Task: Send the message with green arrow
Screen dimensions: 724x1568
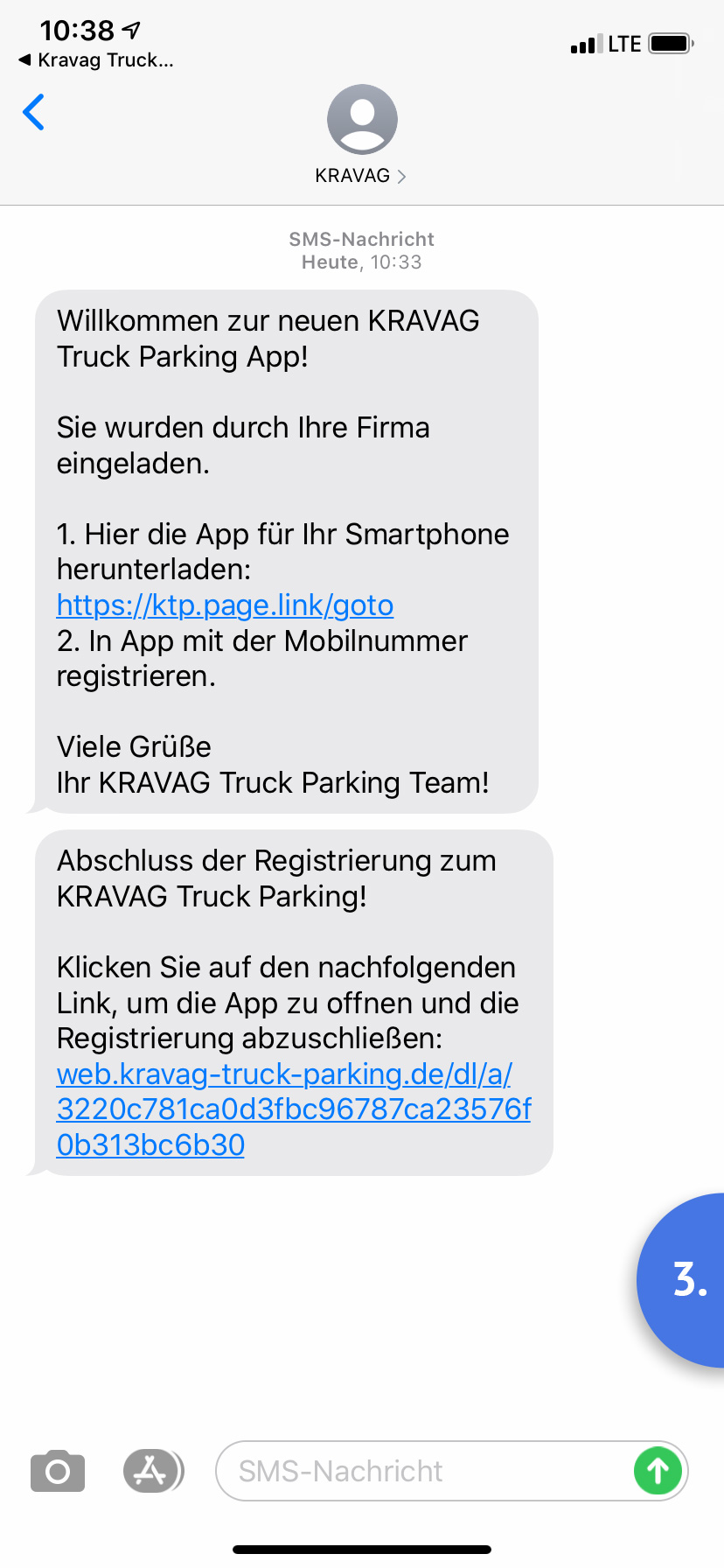Action: [x=658, y=1472]
